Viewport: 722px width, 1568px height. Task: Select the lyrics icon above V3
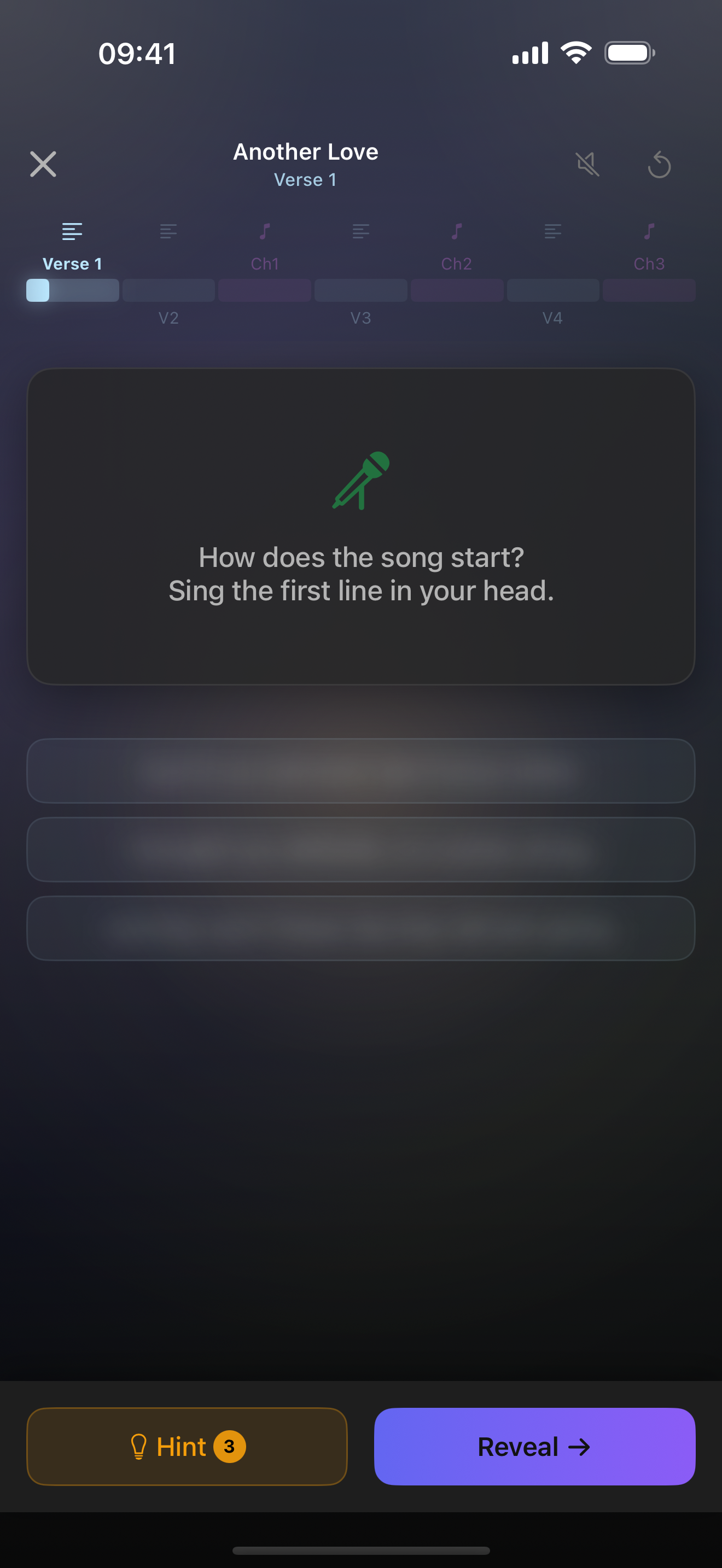coord(360,232)
